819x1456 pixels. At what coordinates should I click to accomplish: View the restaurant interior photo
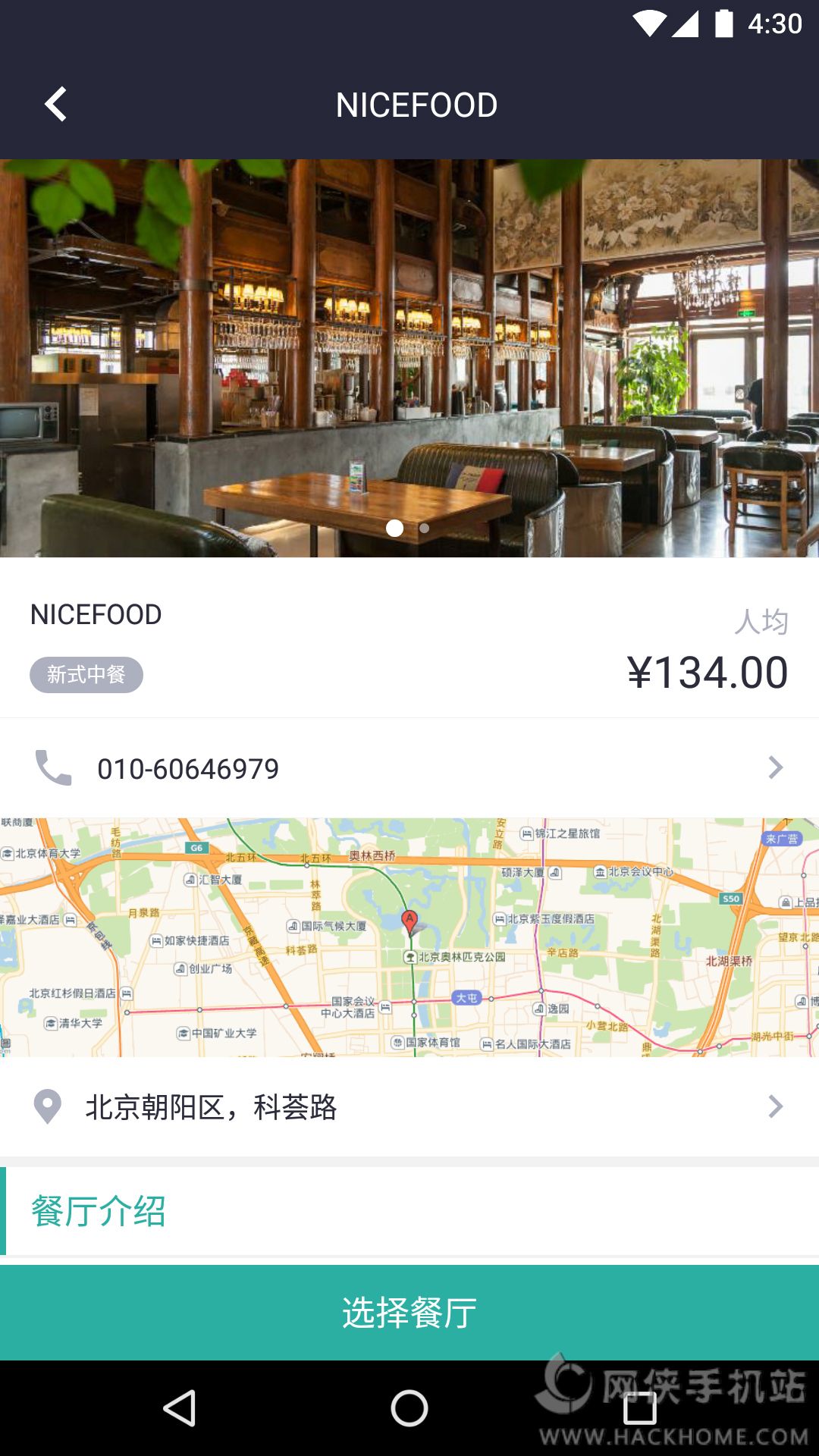(409, 358)
